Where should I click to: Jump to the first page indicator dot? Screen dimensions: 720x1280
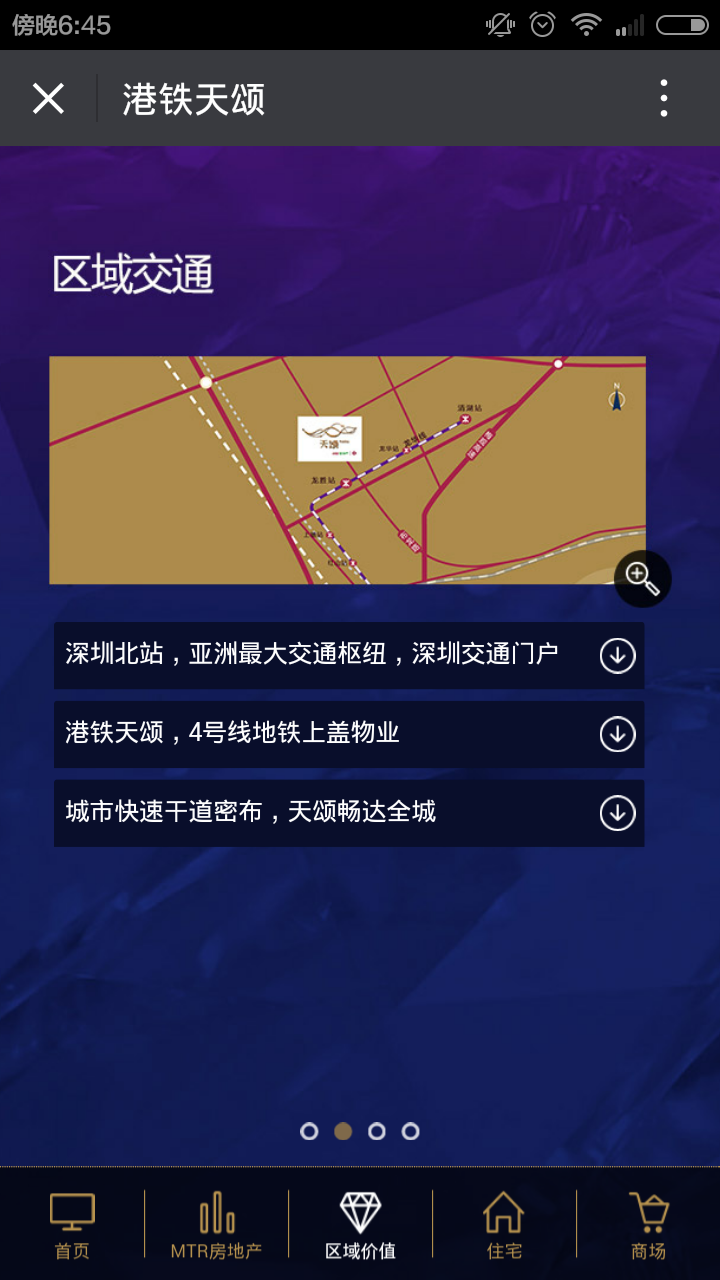click(x=309, y=1131)
